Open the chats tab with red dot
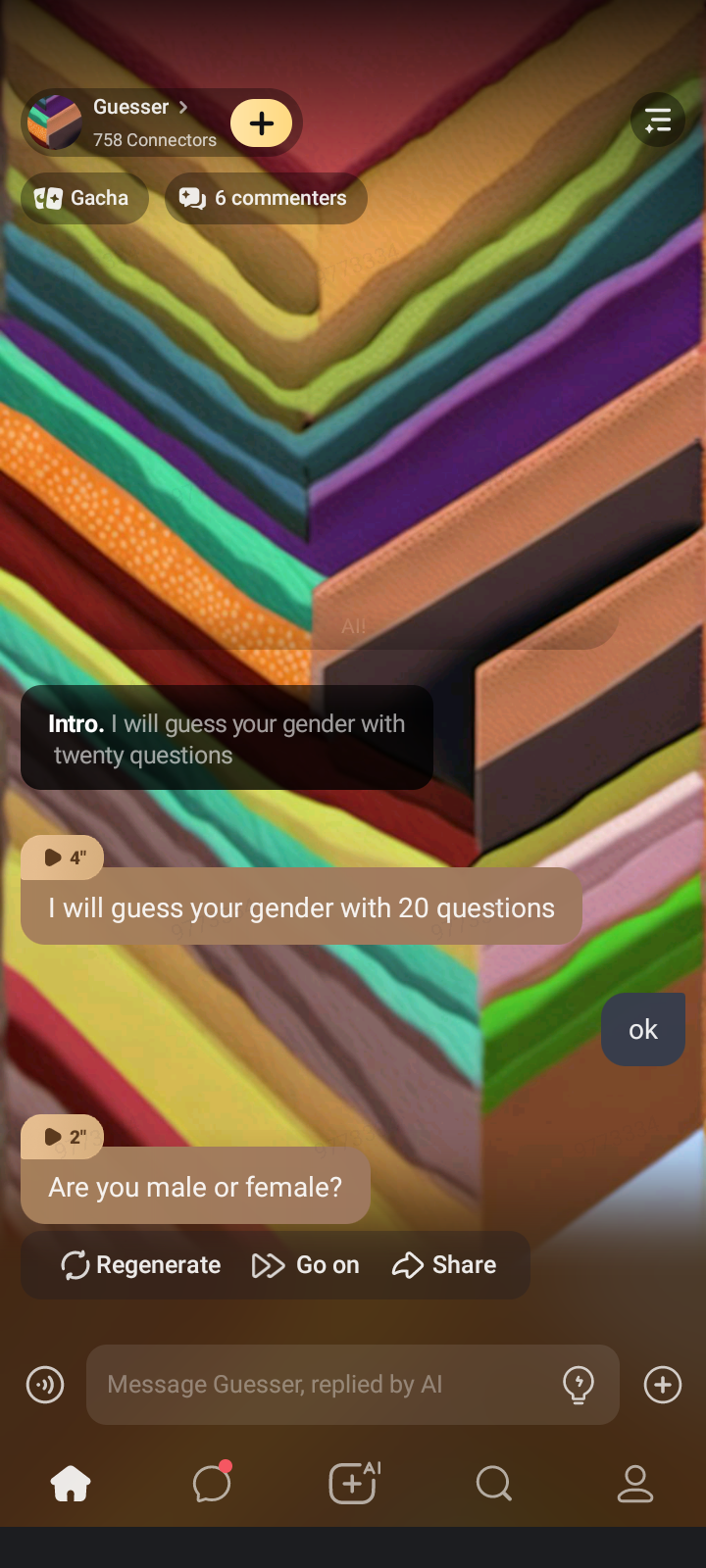The image size is (706, 1568). 212,1484
